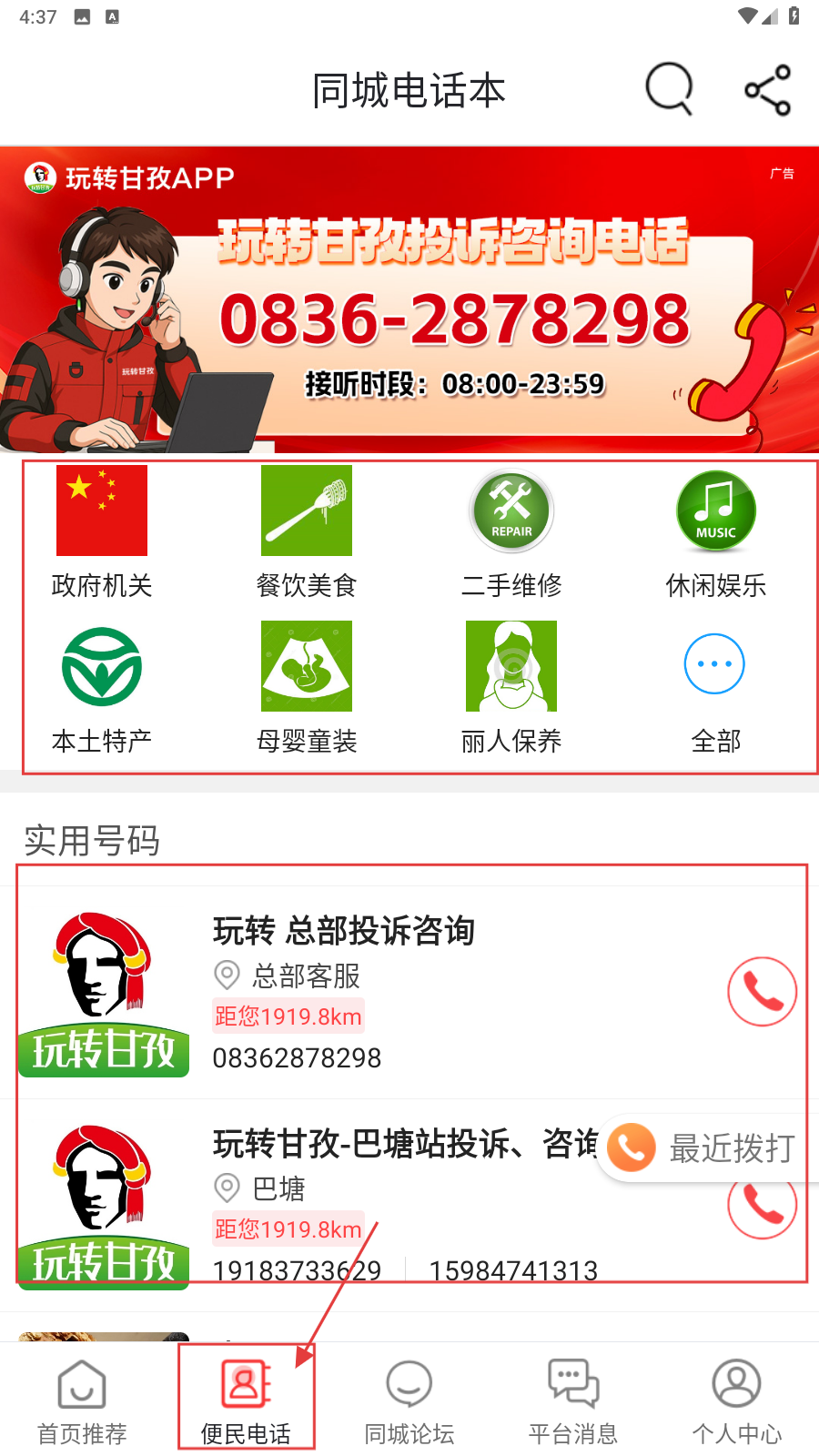Screen dimensions: 819x1456
Task: Switch to the 首页推荐 tab
Action: pos(82,1401)
